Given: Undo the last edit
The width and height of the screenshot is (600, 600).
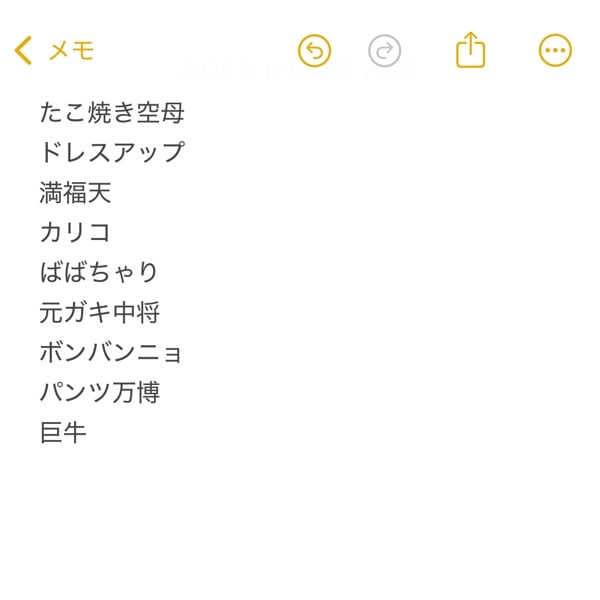Looking at the screenshot, I should pyautogui.click(x=314, y=50).
